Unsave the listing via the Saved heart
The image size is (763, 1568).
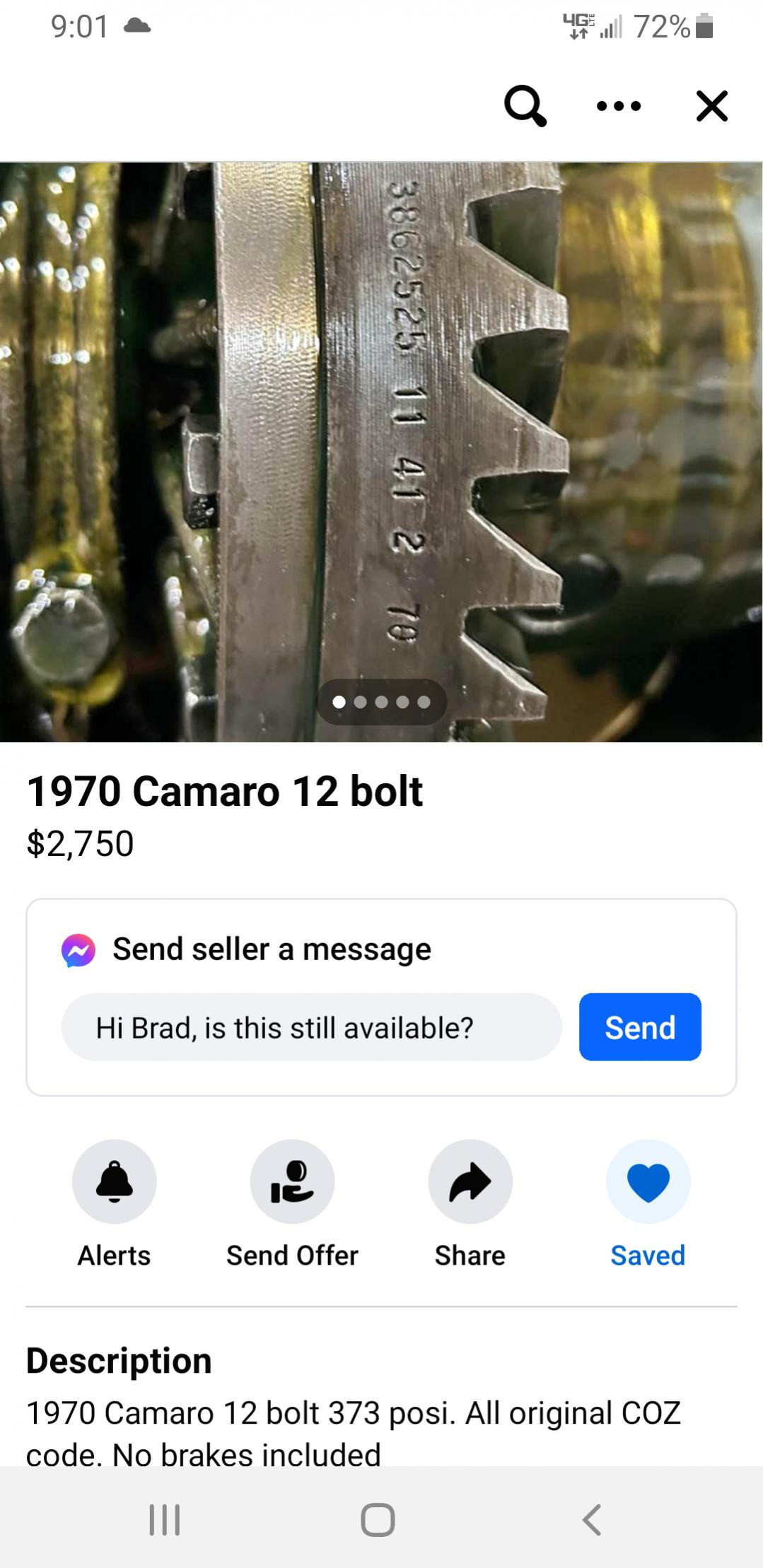pyautogui.click(x=648, y=1181)
